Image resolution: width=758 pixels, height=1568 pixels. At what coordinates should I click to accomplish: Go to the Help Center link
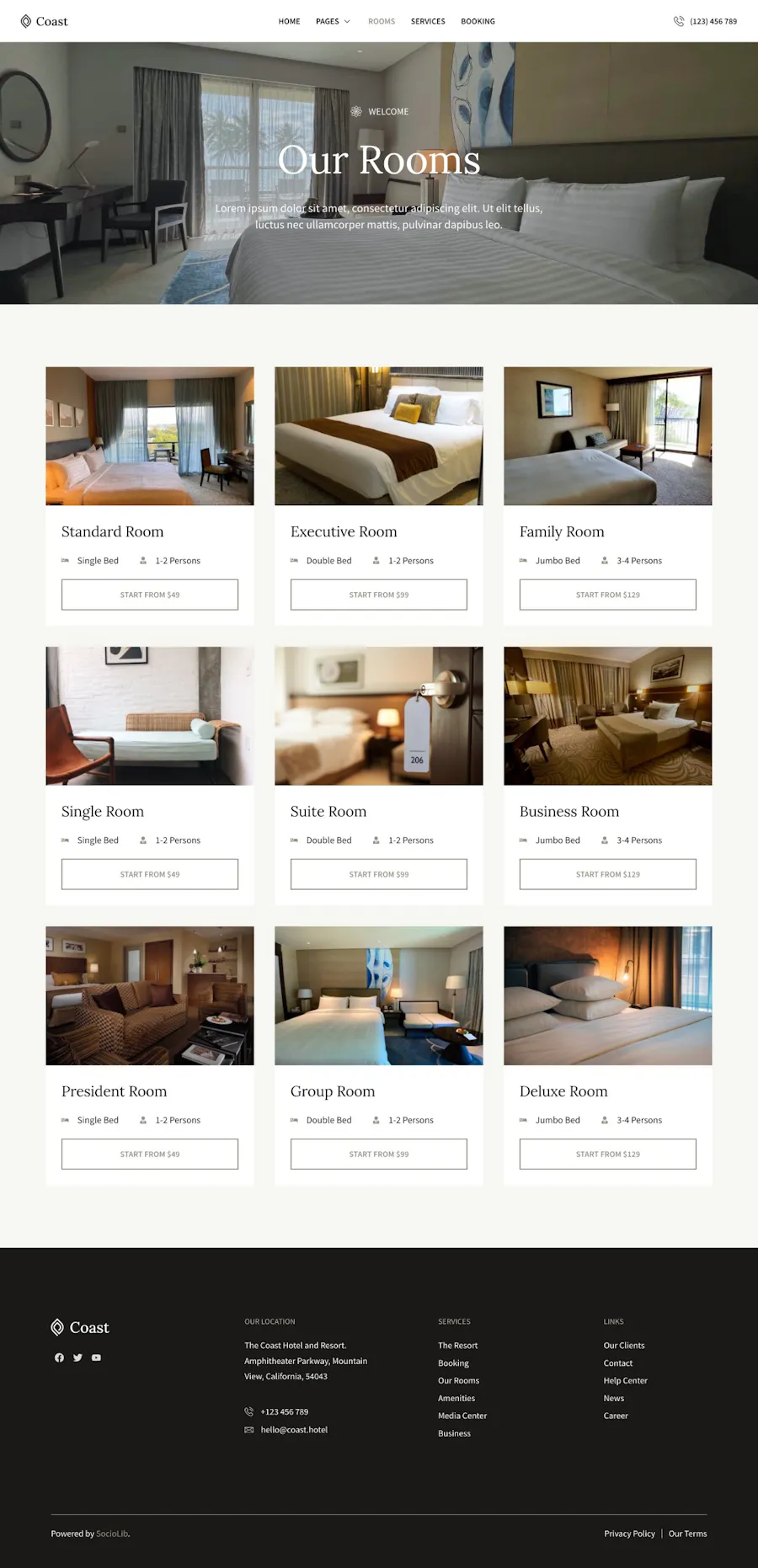coord(625,1380)
